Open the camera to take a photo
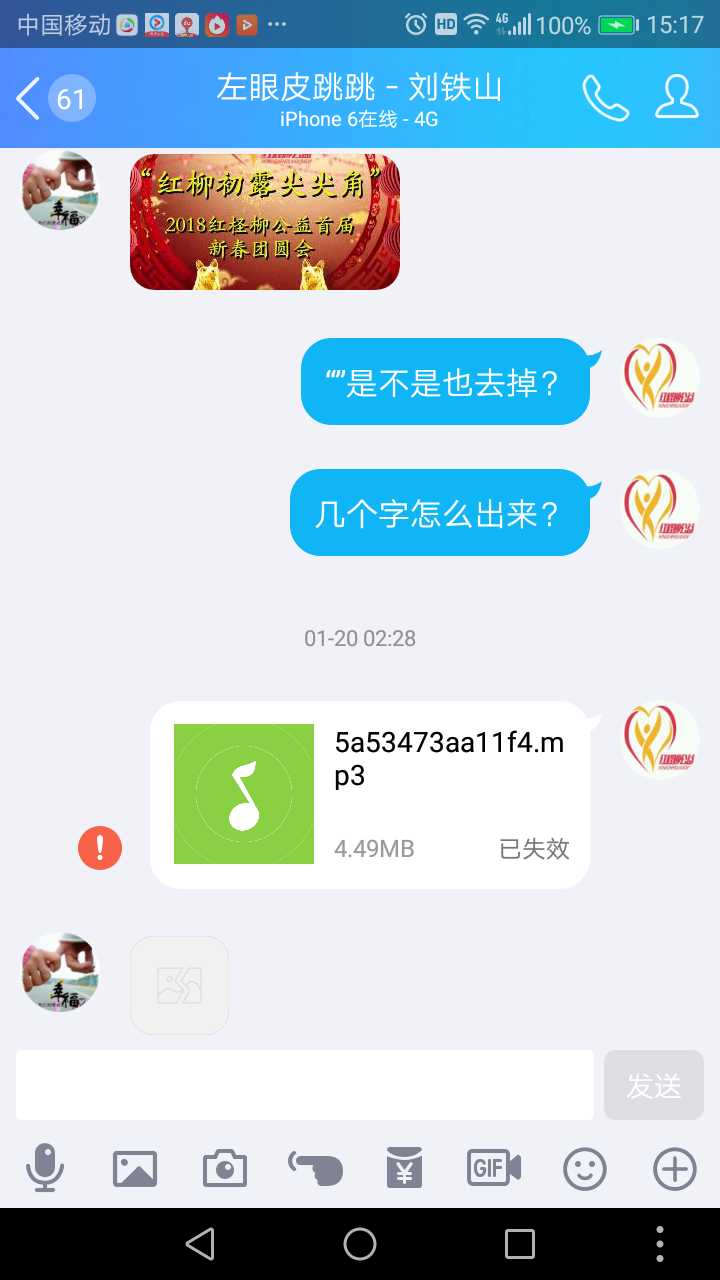Viewport: 720px width, 1280px height. tap(225, 1168)
